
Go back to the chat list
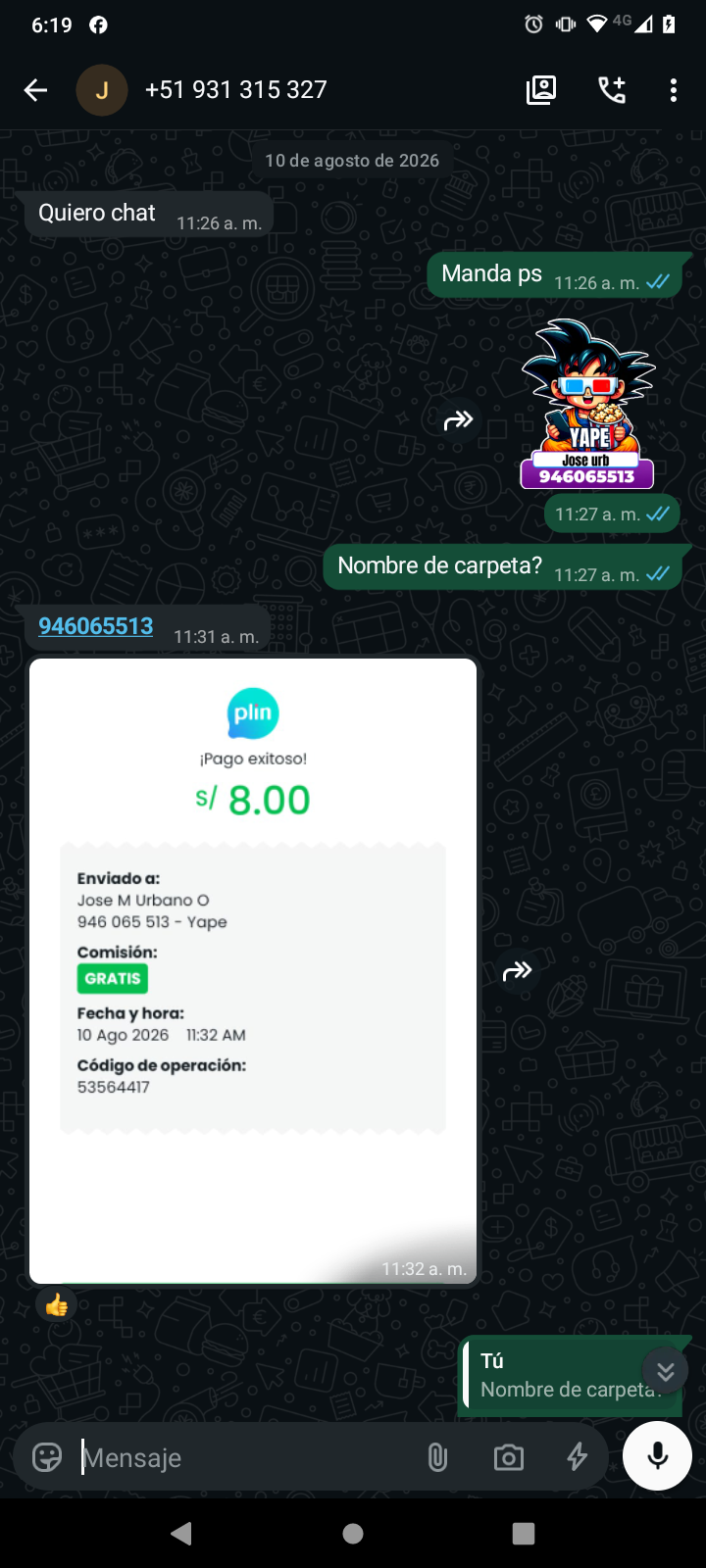pyautogui.click(x=35, y=90)
